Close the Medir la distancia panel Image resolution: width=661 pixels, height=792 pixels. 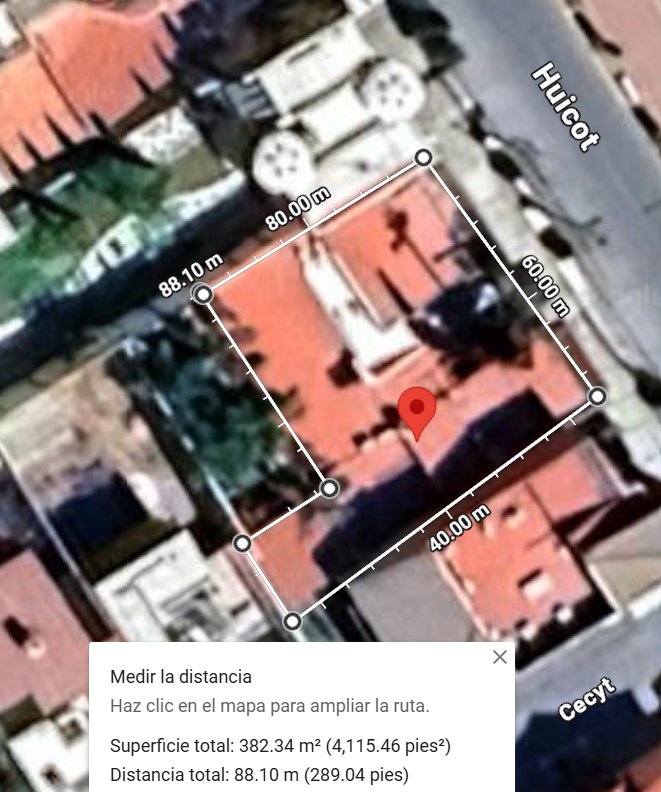499,657
